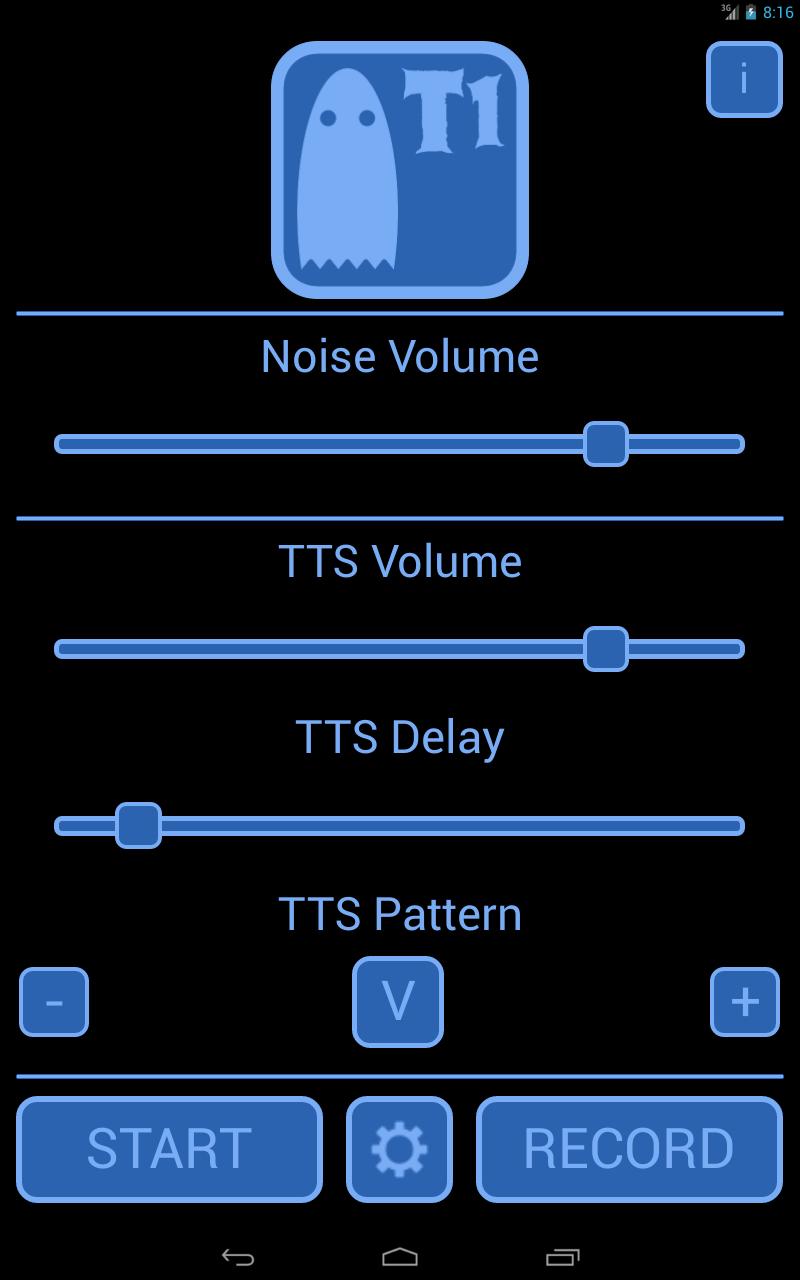The image size is (800, 1280).
Task: Tap the TTS Delay slider handle
Action: [x=138, y=826]
